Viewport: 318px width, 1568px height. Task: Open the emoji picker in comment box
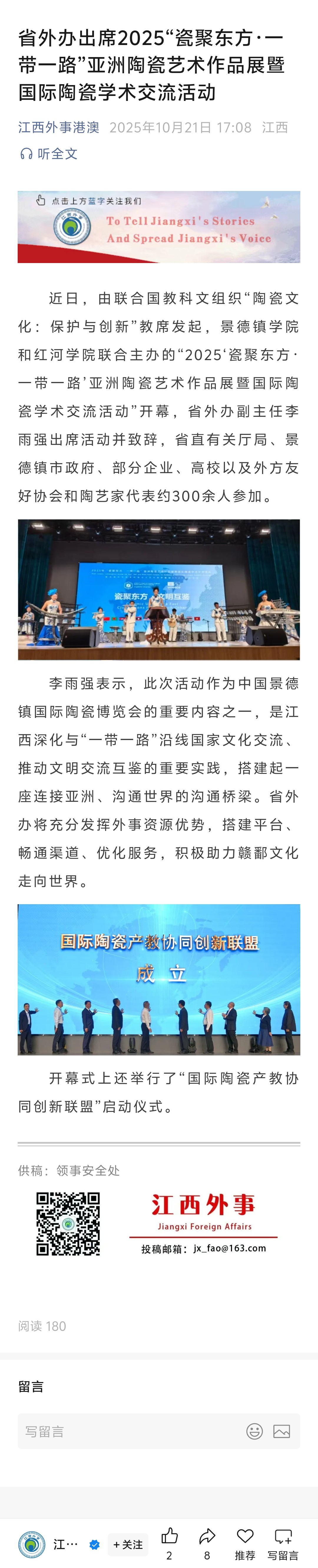255,1431
